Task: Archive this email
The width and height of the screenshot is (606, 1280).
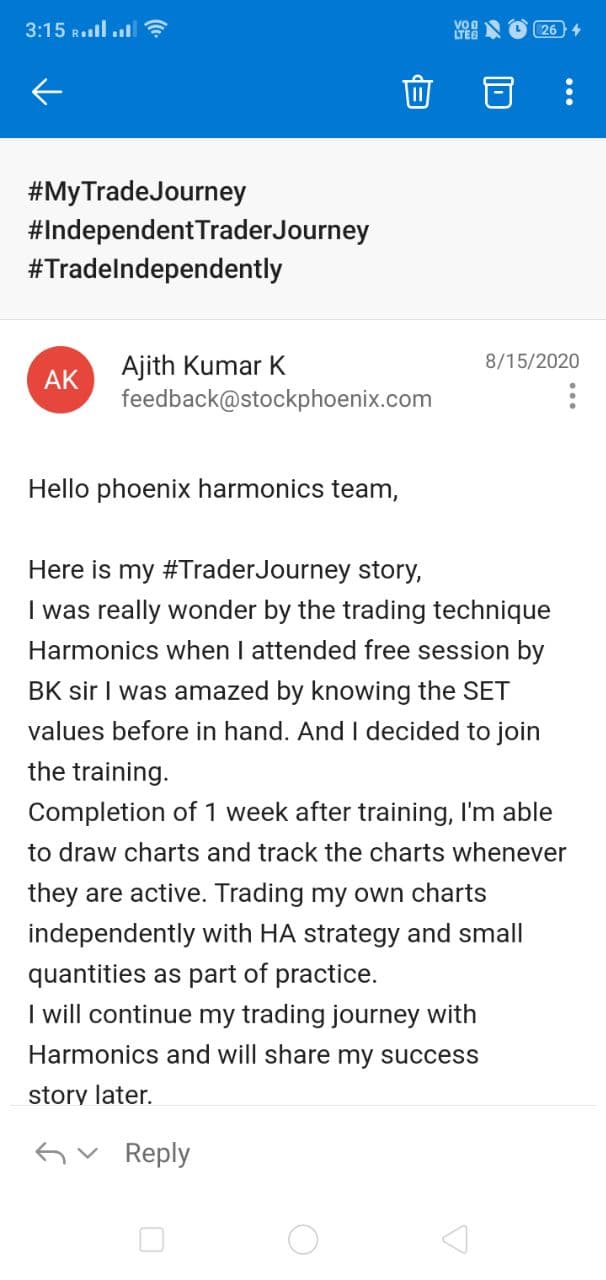Action: click(x=498, y=92)
